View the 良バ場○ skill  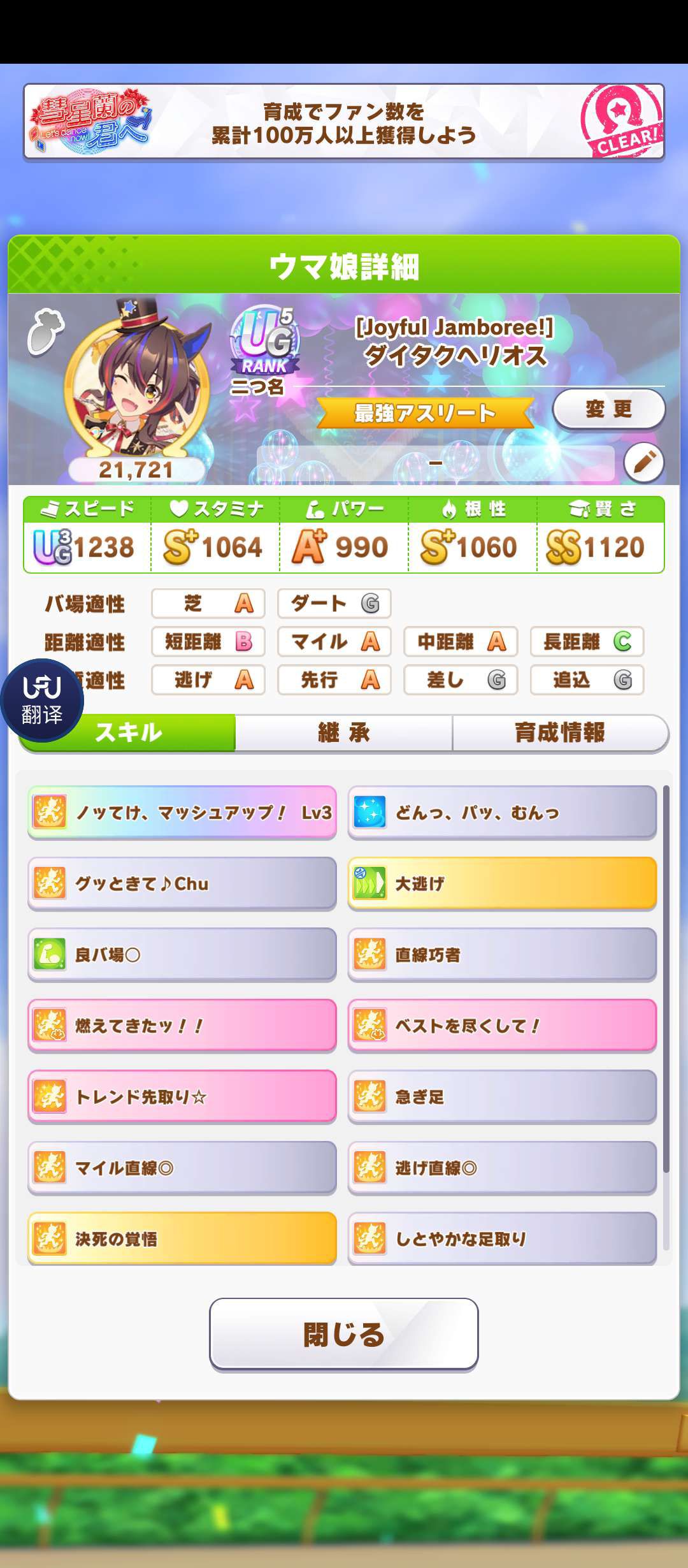click(182, 955)
